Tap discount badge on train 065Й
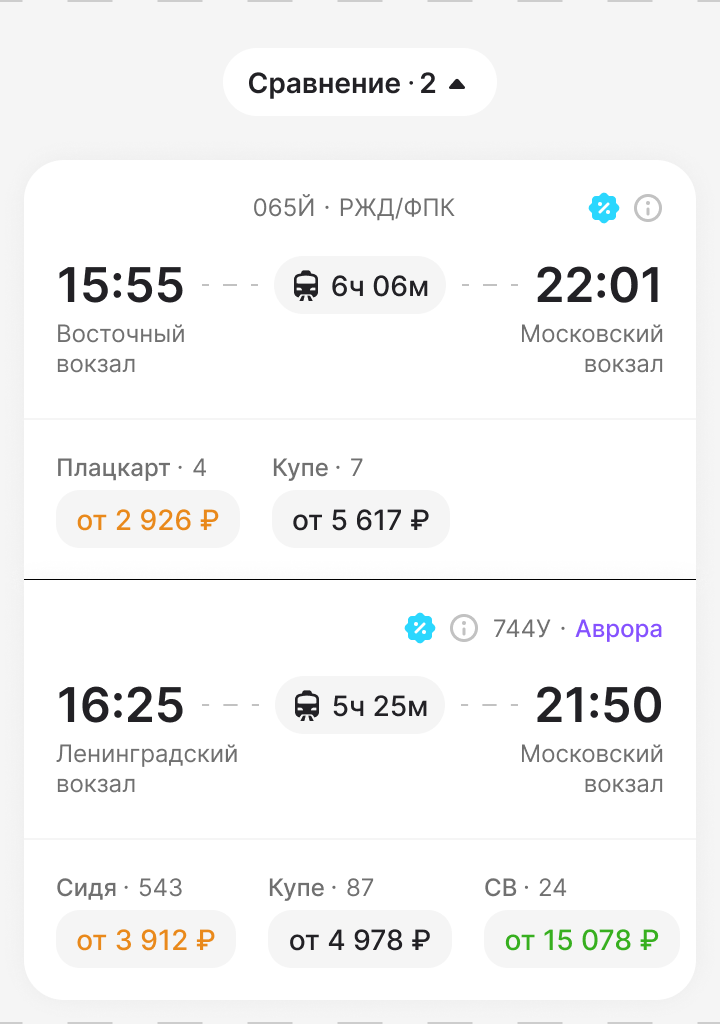Image resolution: width=720 pixels, height=1024 pixels. coord(604,208)
